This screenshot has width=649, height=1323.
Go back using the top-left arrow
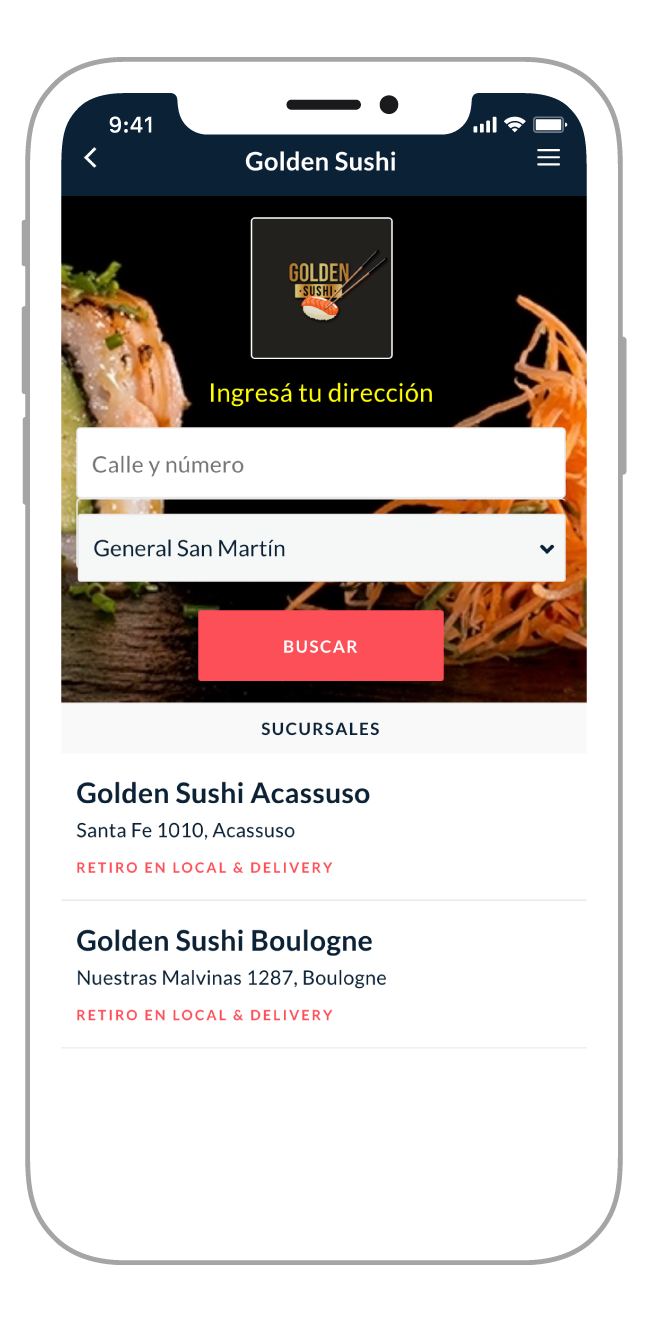coord(91,158)
